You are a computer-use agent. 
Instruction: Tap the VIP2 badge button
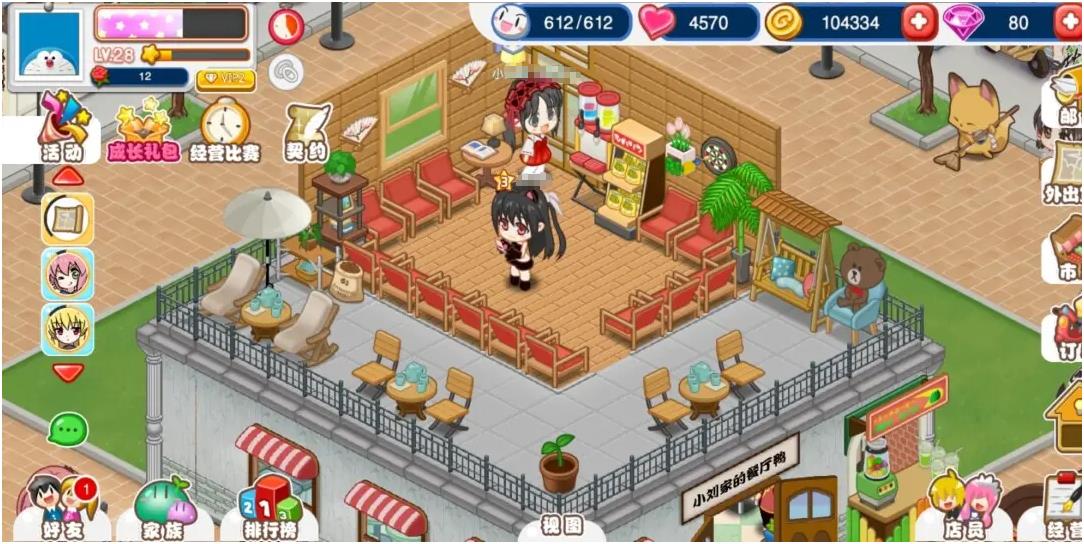click(x=225, y=79)
